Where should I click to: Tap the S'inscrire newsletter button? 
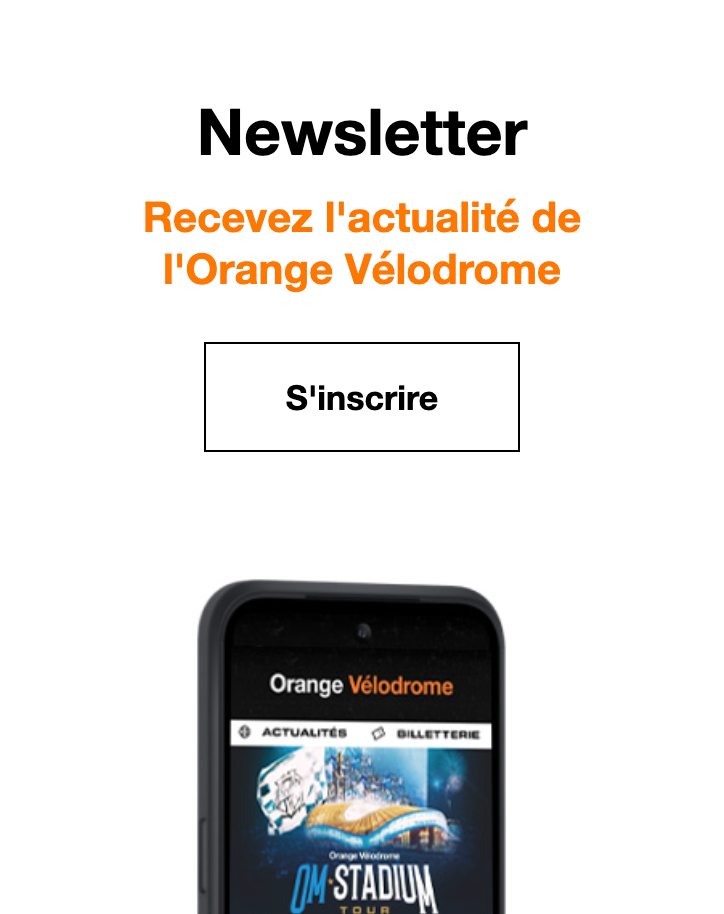[361, 397]
